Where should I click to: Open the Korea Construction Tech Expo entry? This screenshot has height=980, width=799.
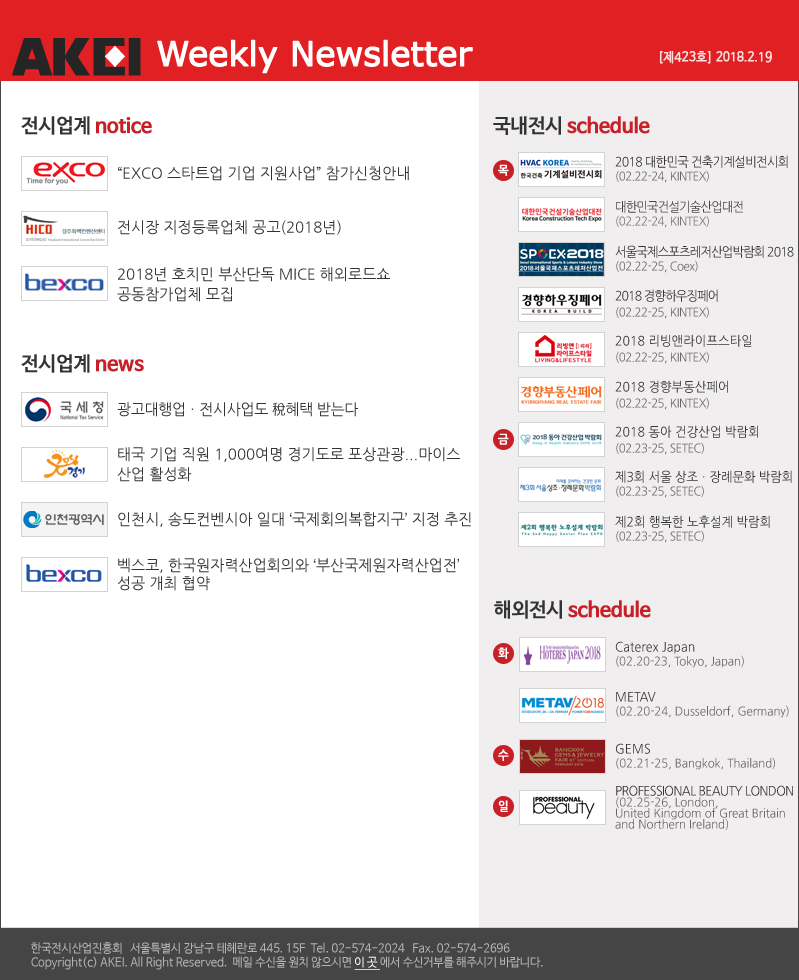click(x=679, y=213)
